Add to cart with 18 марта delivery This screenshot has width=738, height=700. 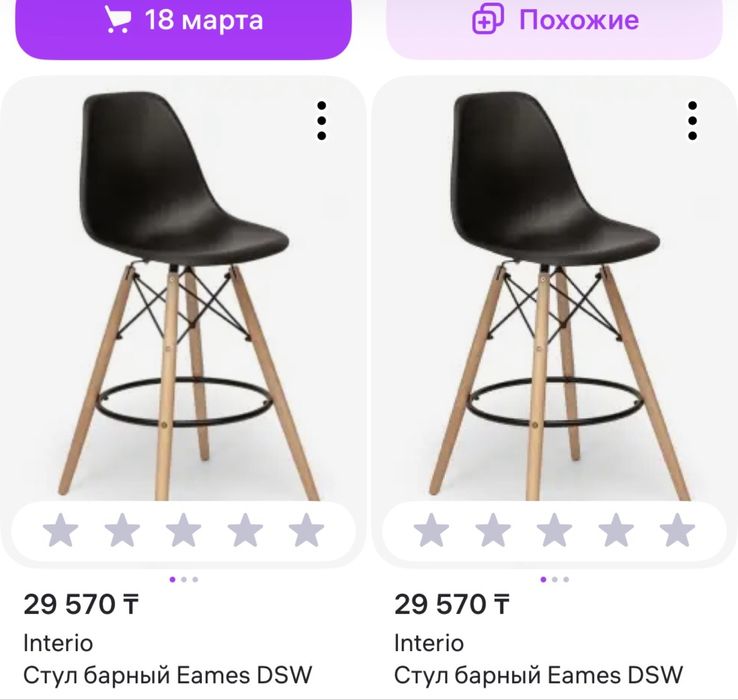pos(184,22)
